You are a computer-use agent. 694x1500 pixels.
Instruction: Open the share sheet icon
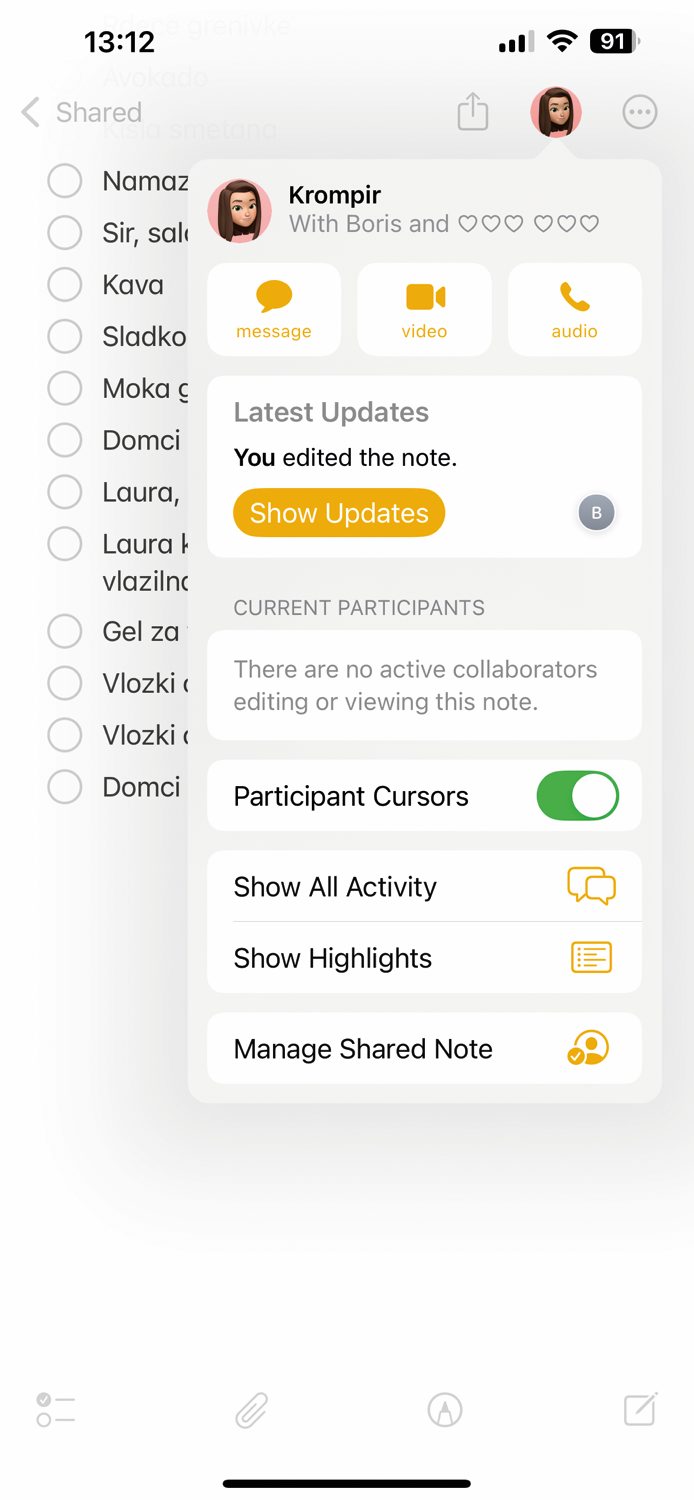473,111
